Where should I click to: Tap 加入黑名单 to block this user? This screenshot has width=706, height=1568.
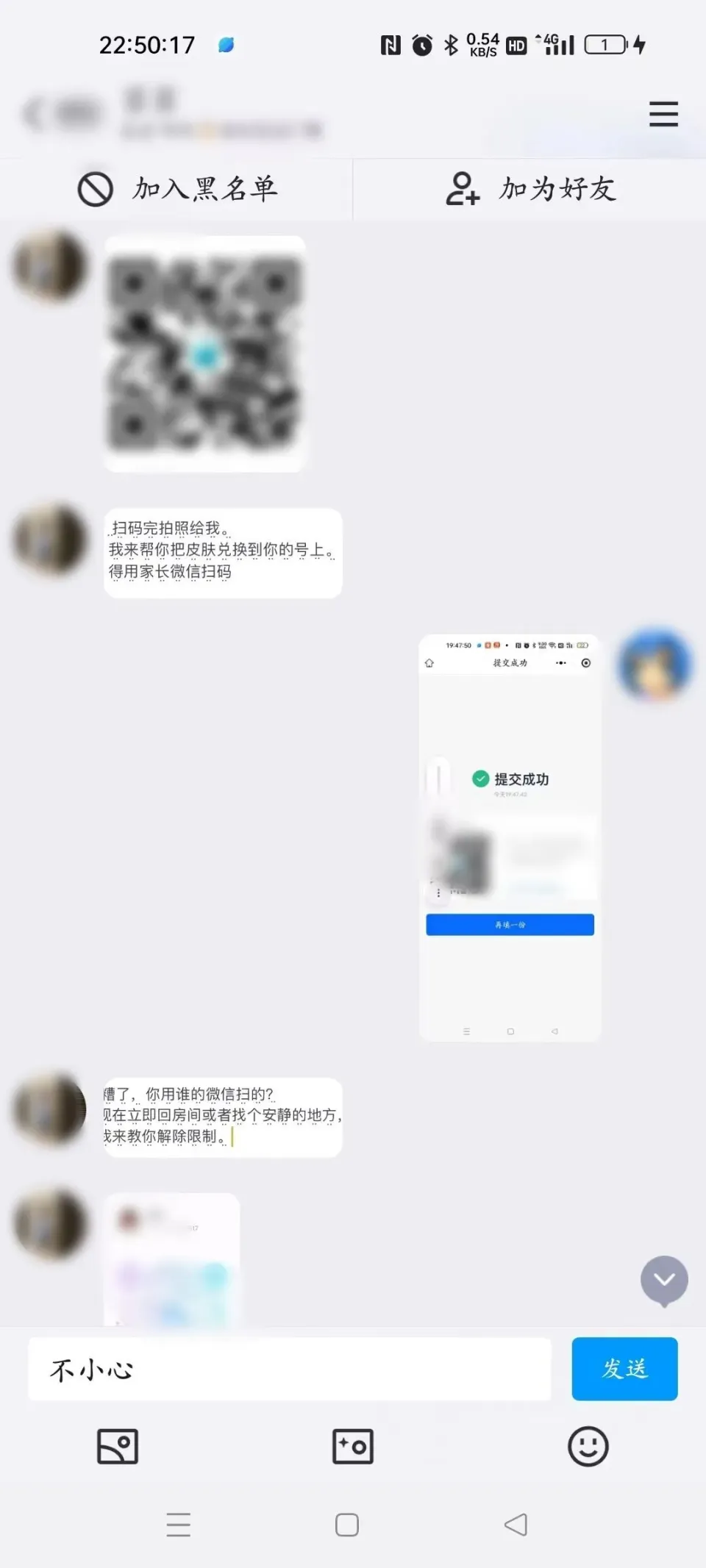click(176, 189)
